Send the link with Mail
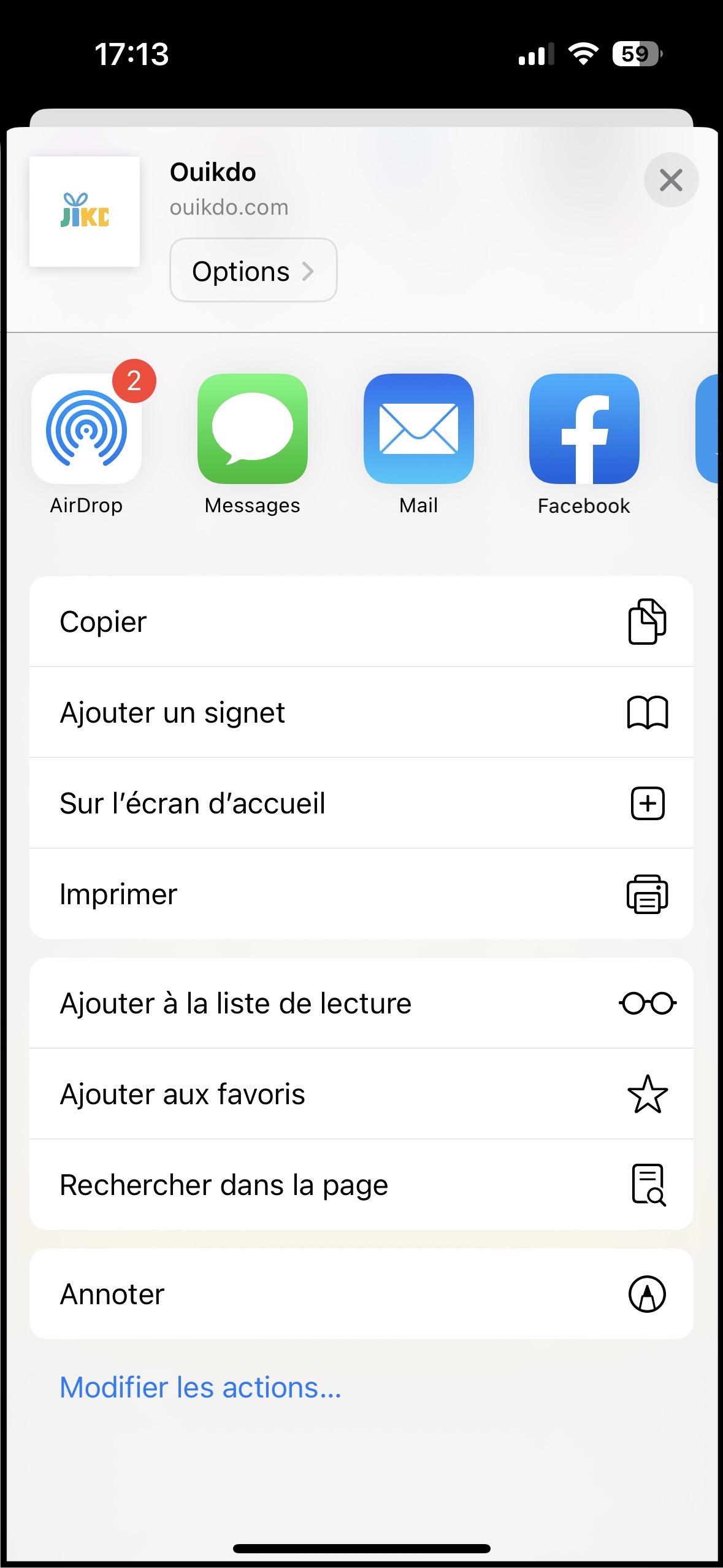The width and height of the screenshot is (723, 1568). (419, 429)
